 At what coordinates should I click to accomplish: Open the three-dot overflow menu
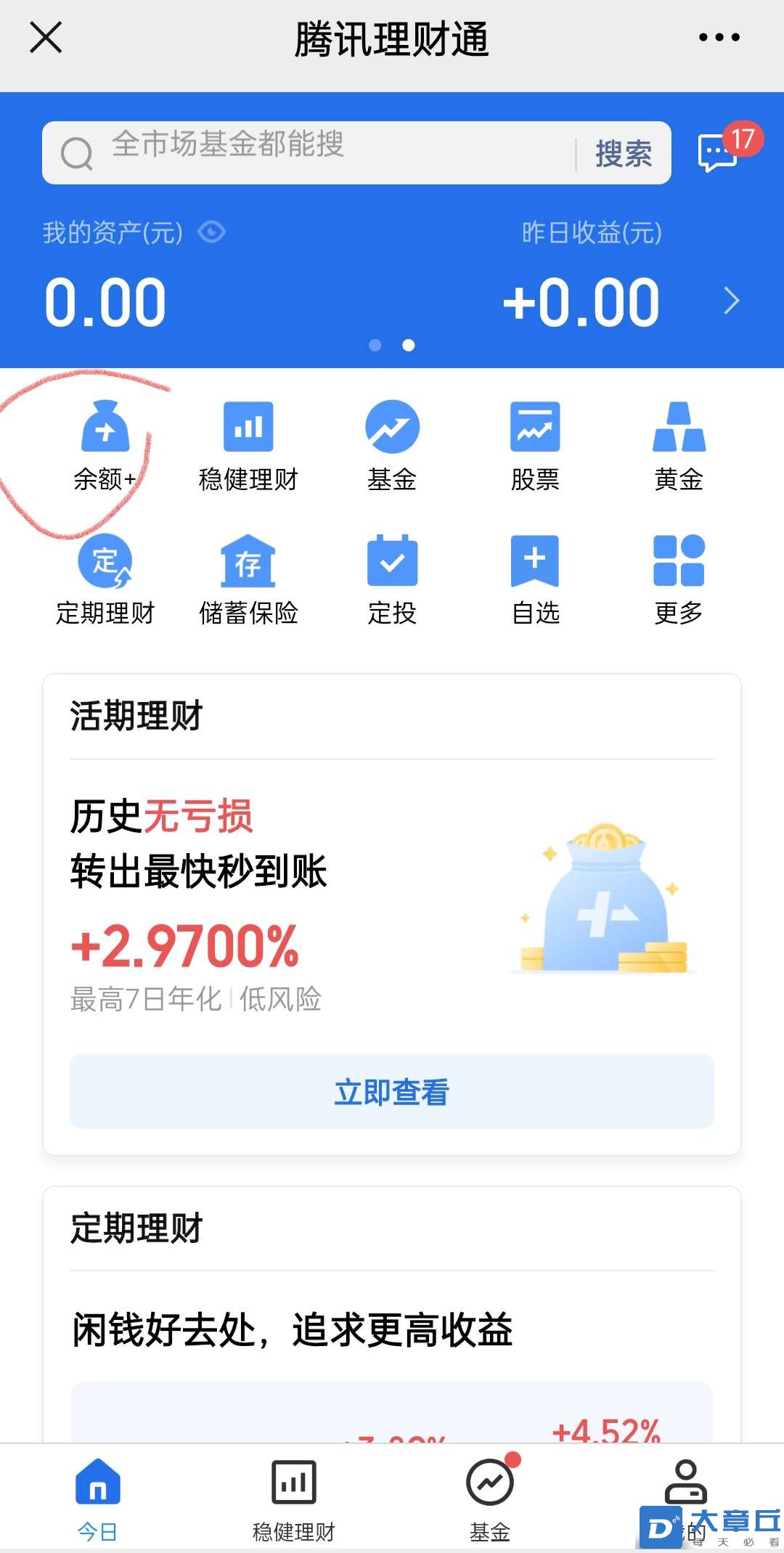tap(719, 37)
